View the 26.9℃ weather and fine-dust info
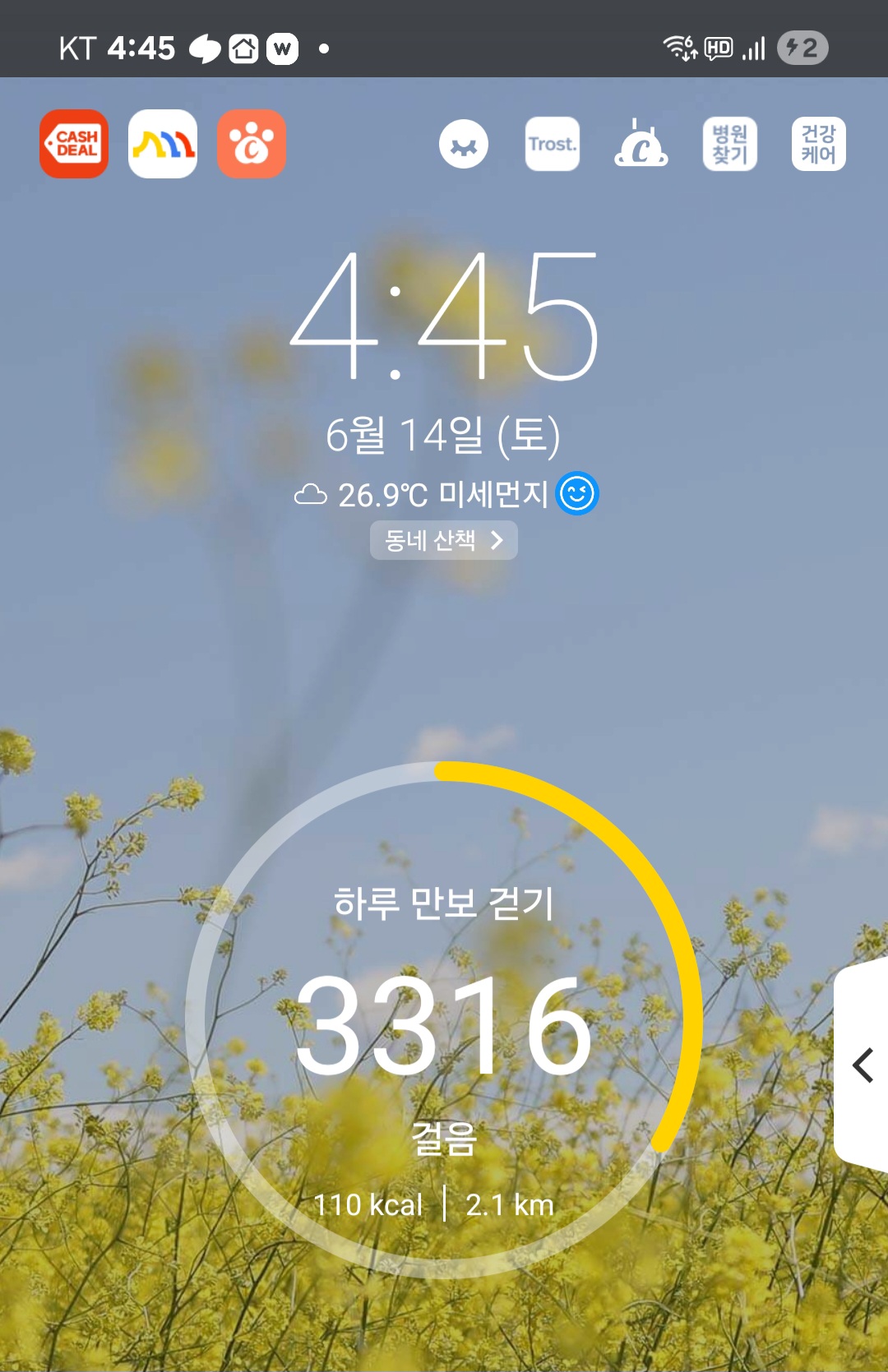The height and width of the screenshot is (1372, 888). coord(444,494)
